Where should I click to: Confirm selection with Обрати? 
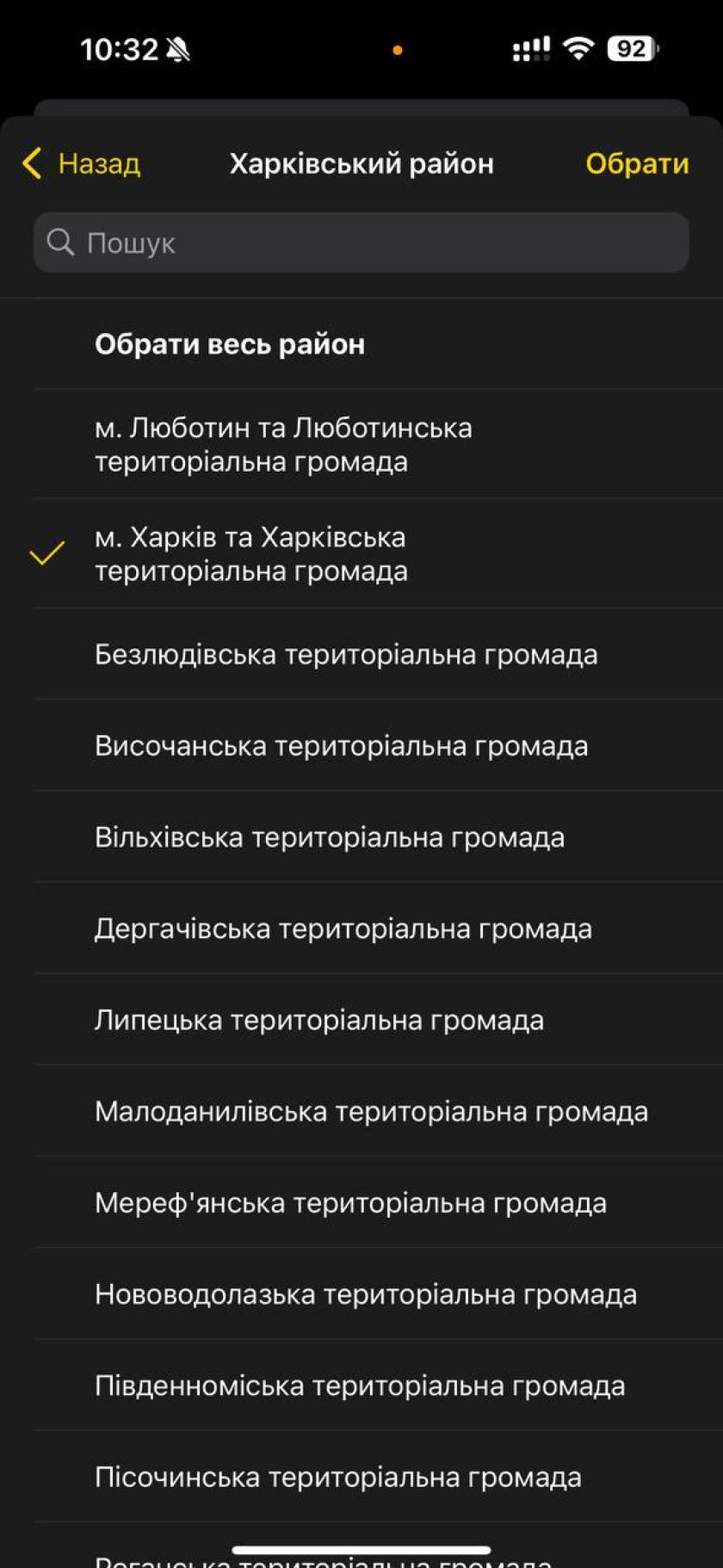coord(636,164)
